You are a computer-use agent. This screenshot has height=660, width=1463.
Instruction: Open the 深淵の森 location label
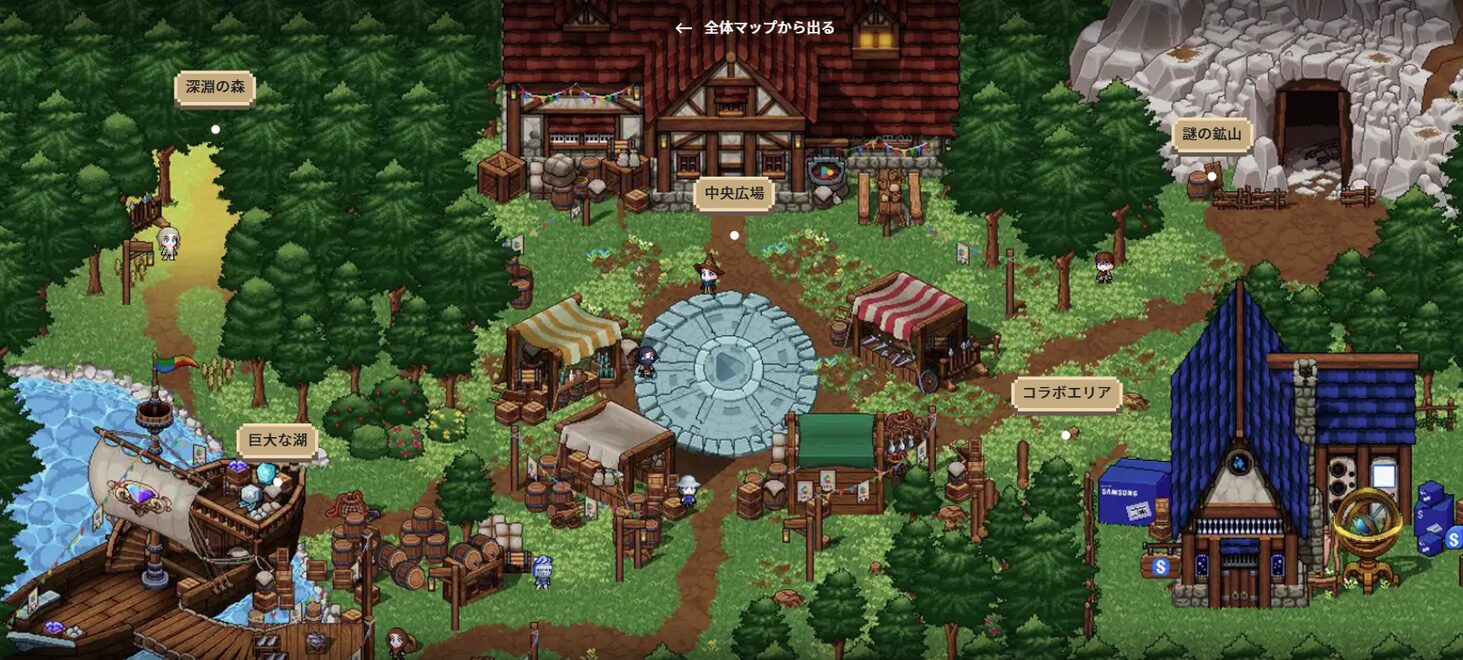(215, 88)
